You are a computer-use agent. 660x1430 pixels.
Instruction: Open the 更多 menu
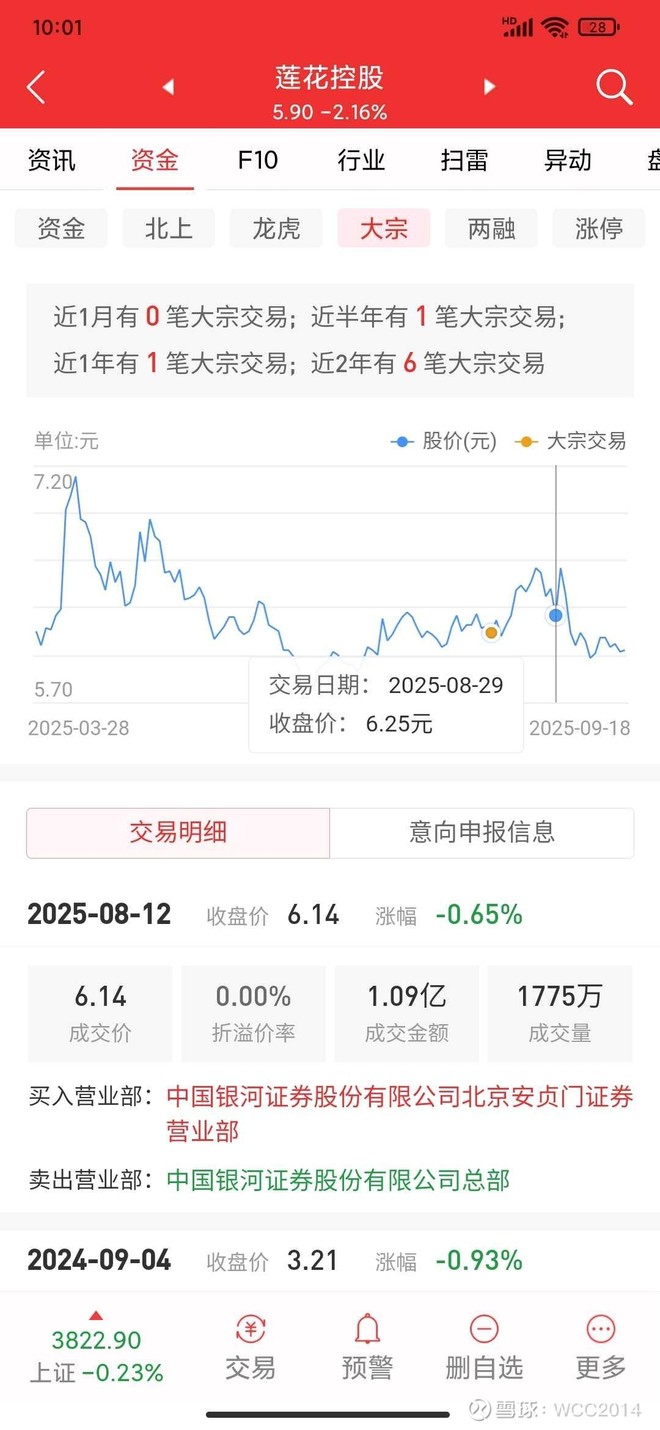(601, 1346)
